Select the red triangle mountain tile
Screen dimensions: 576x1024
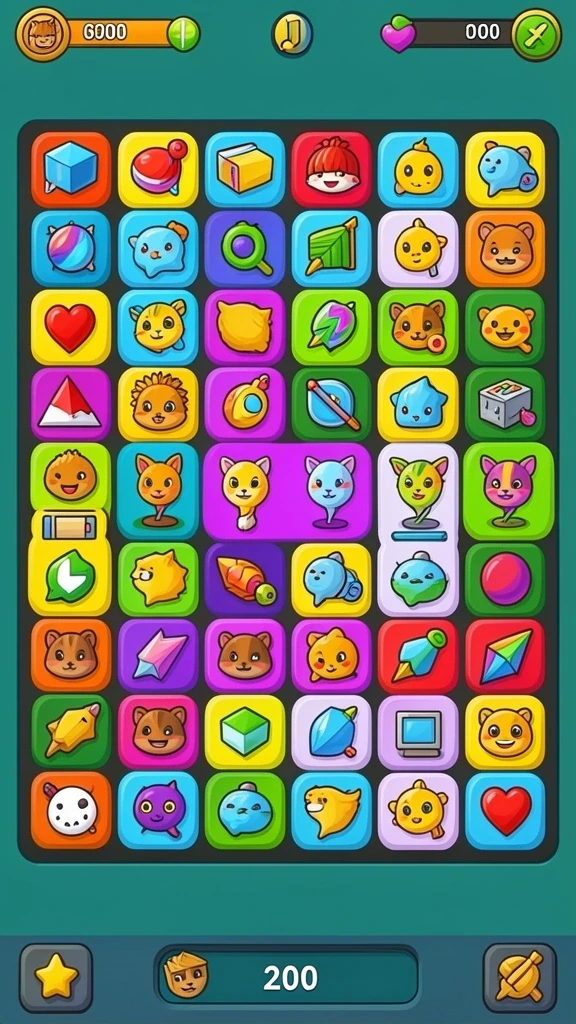pos(71,405)
